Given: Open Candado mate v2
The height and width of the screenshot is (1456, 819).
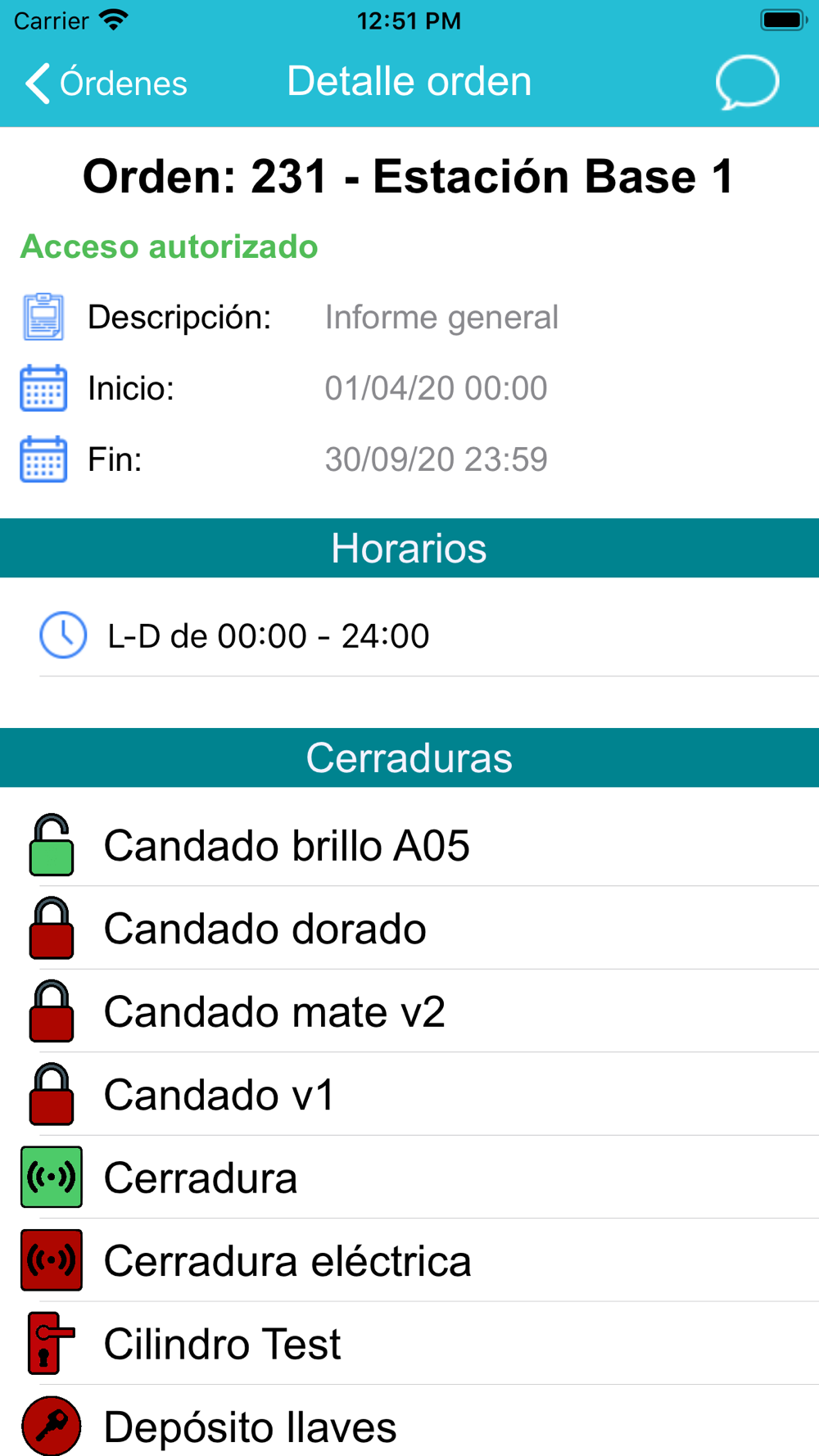Looking at the screenshot, I should 409,1011.
